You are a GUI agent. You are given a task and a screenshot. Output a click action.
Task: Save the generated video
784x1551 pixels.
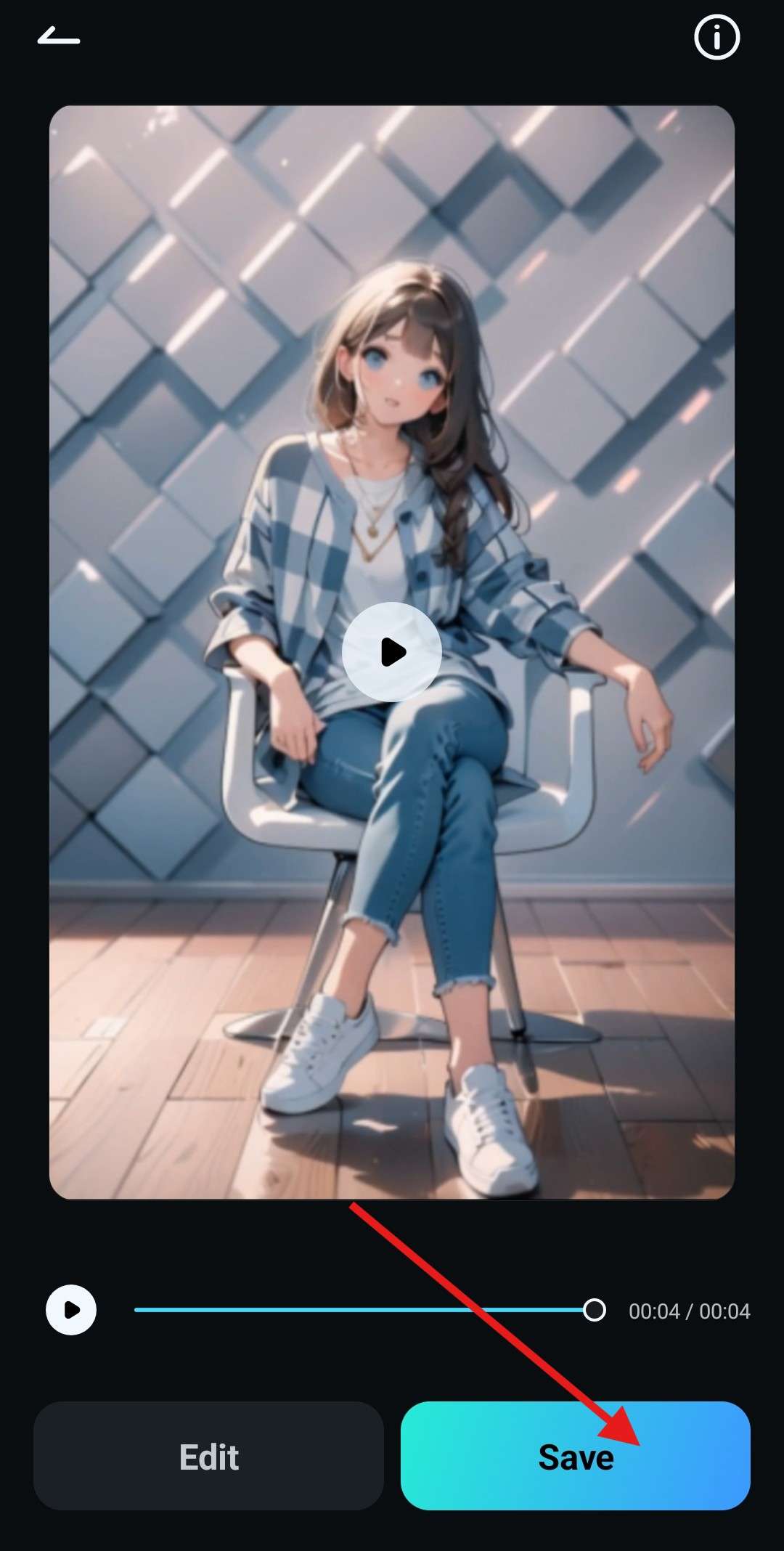[x=575, y=1457]
